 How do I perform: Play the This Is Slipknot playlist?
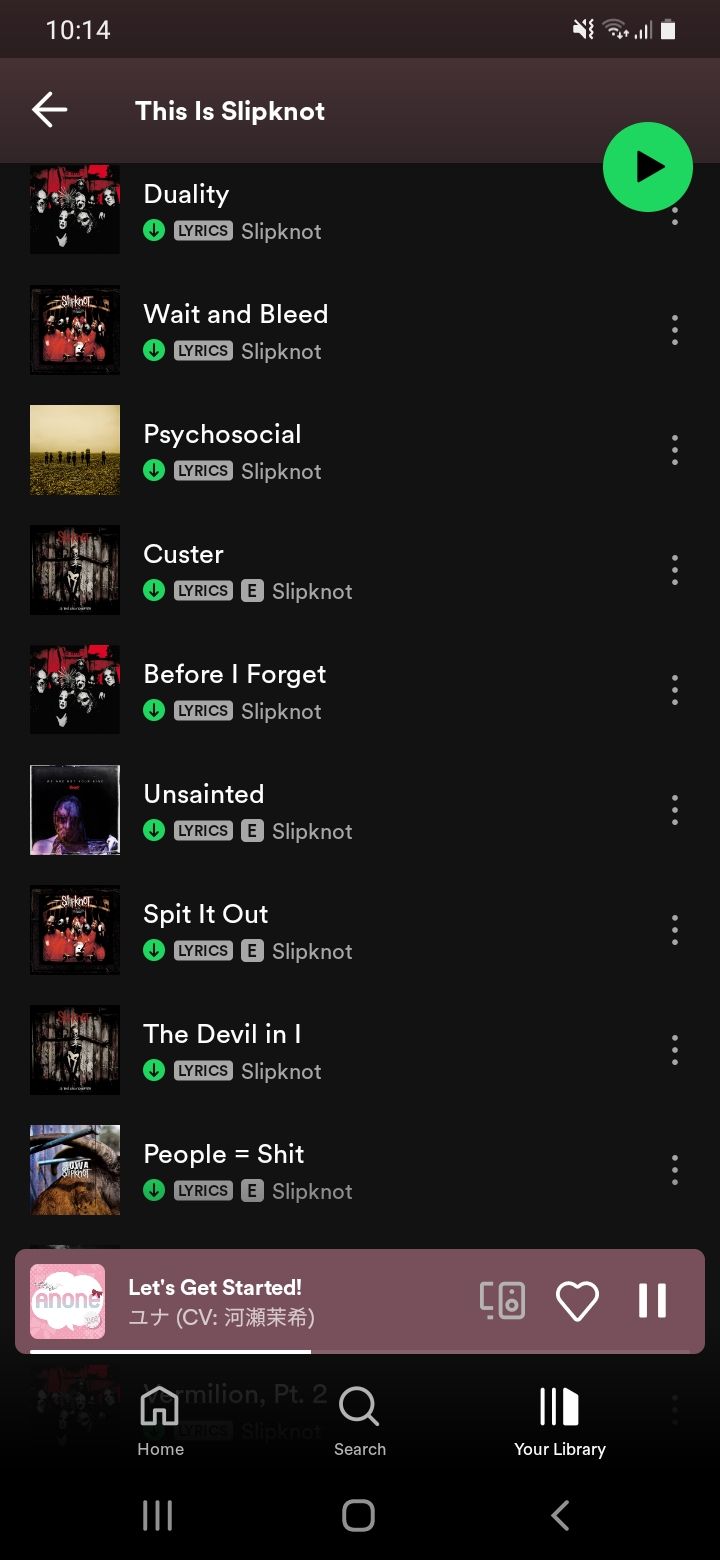coord(648,167)
